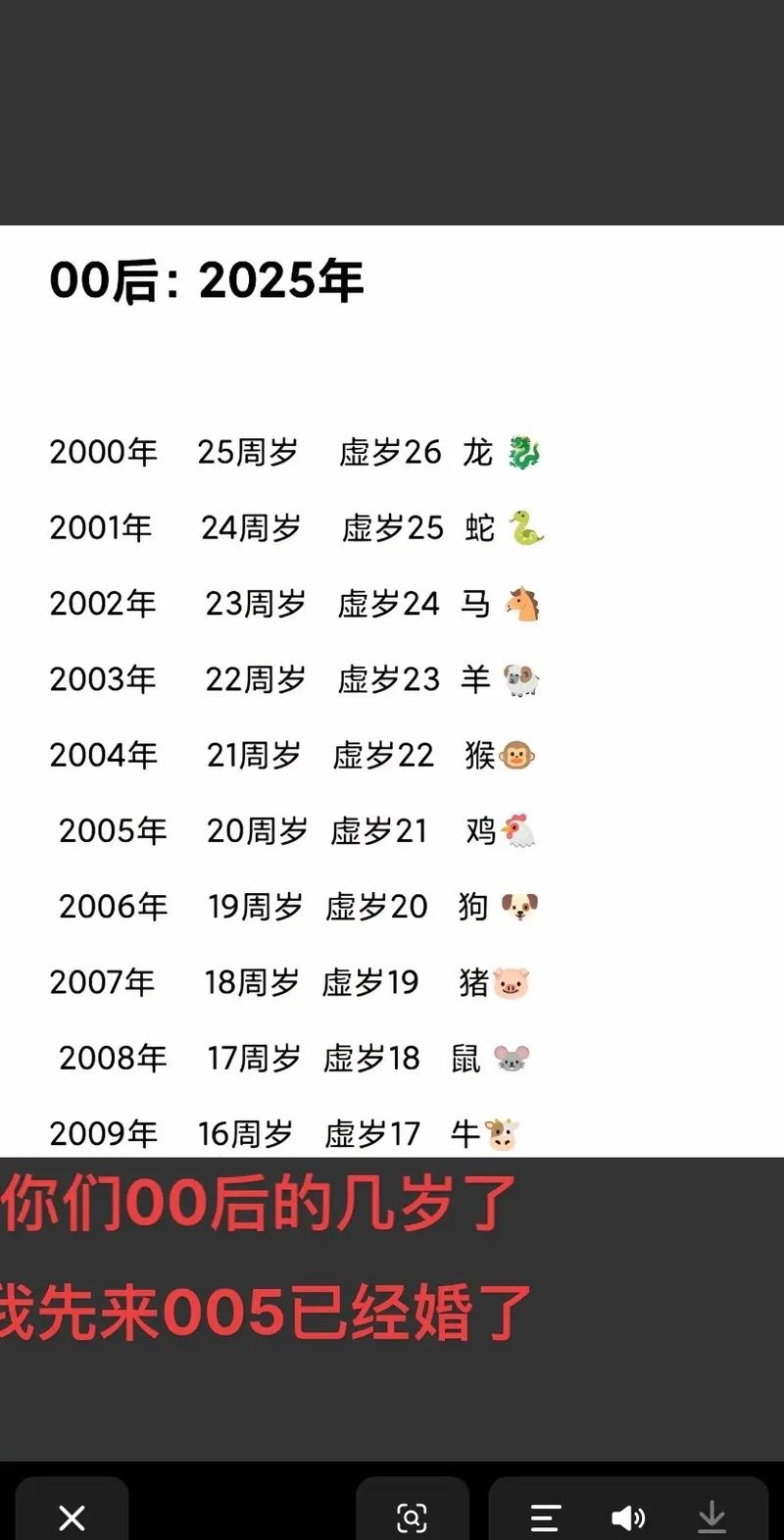Open the list options icon
The height and width of the screenshot is (1540, 784).
(x=545, y=1518)
